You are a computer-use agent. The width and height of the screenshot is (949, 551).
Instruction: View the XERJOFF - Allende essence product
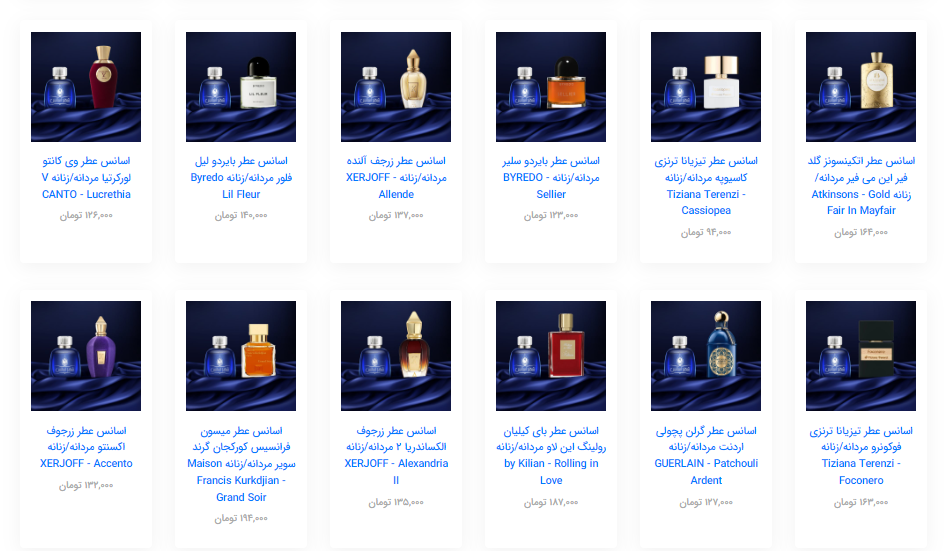(396, 177)
